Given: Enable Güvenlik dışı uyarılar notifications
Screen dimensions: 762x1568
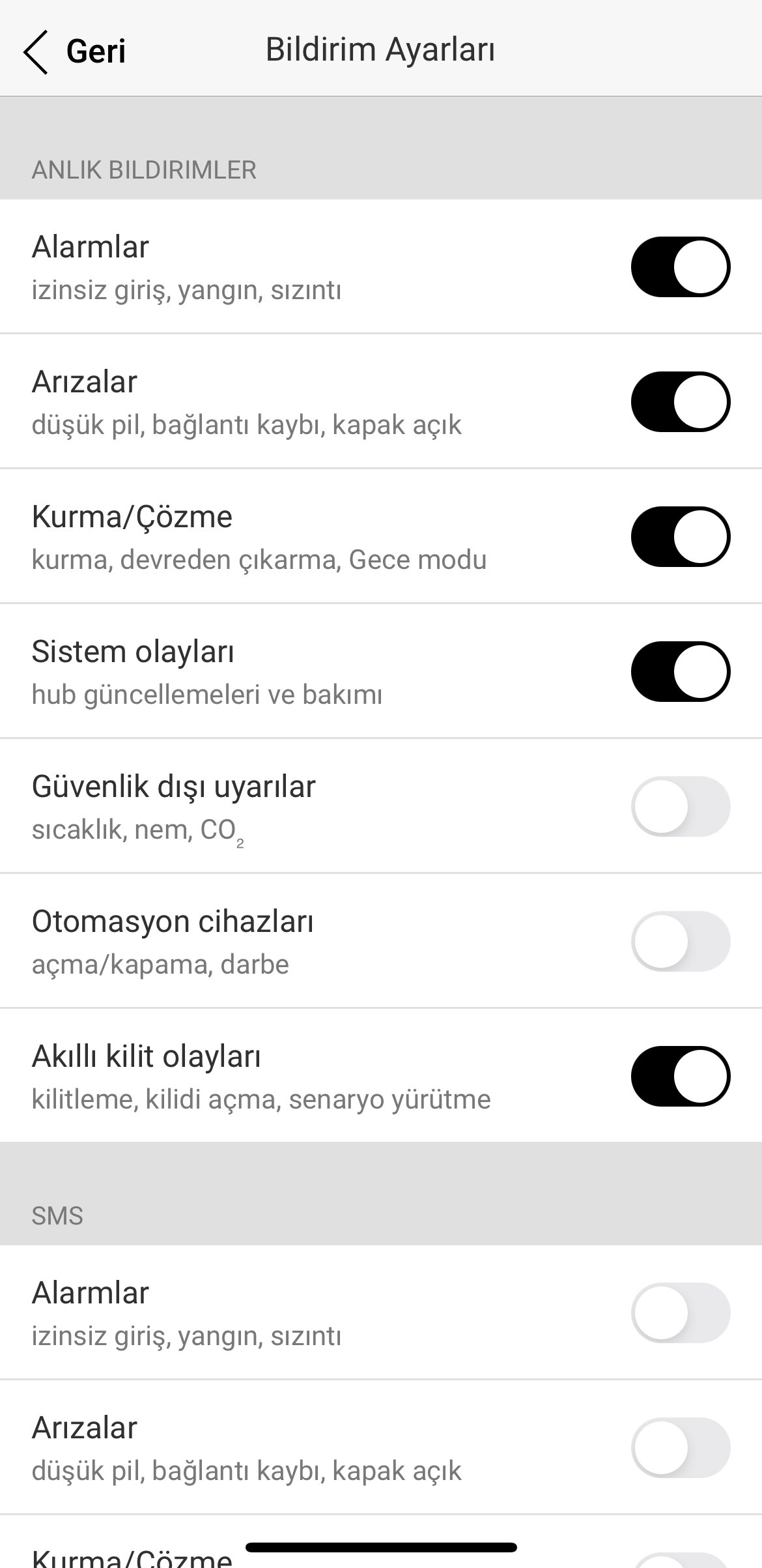Looking at the screenshot, I should [x=680, y=806].
